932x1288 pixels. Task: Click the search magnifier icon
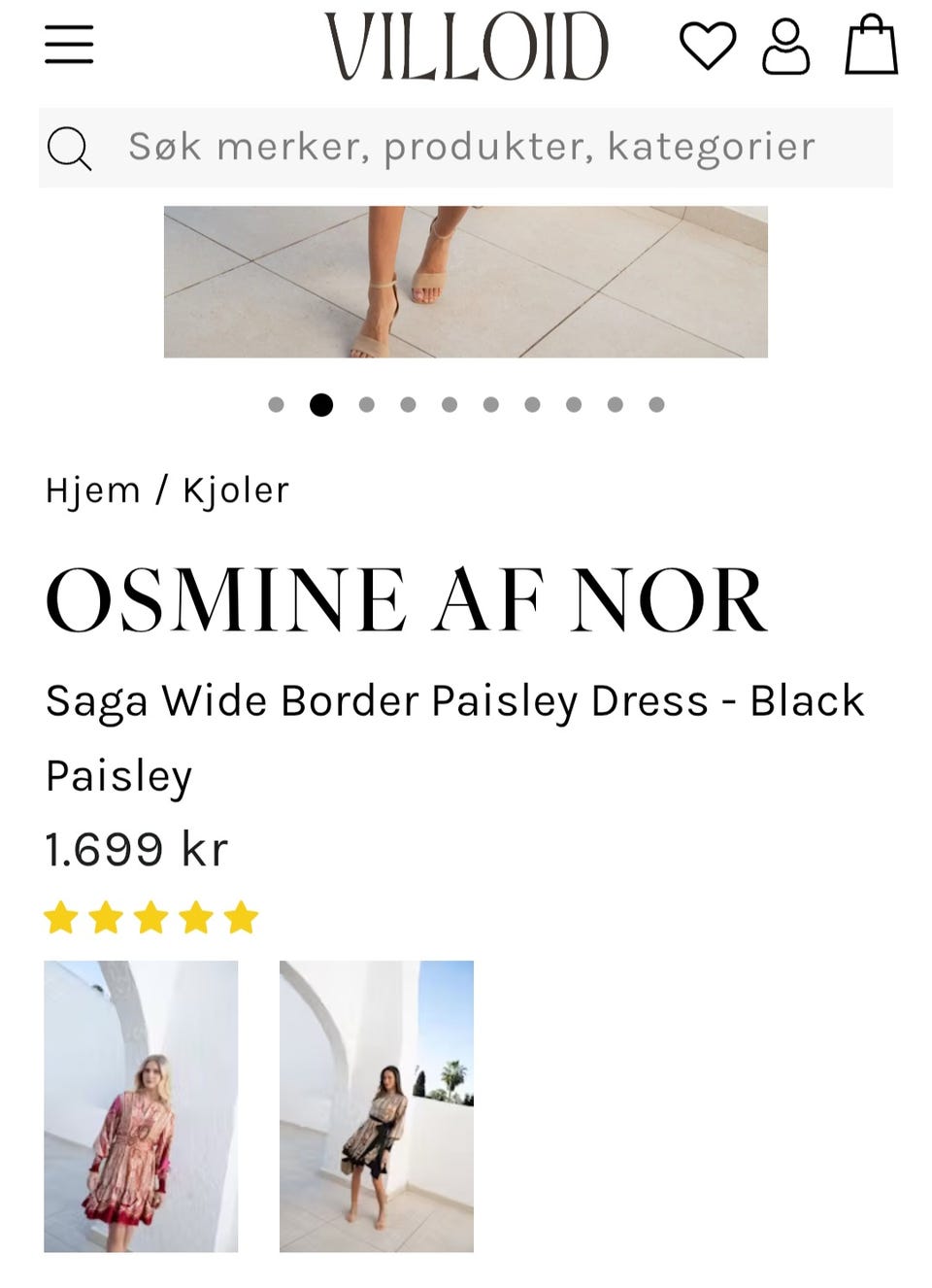tap(68, 148)
